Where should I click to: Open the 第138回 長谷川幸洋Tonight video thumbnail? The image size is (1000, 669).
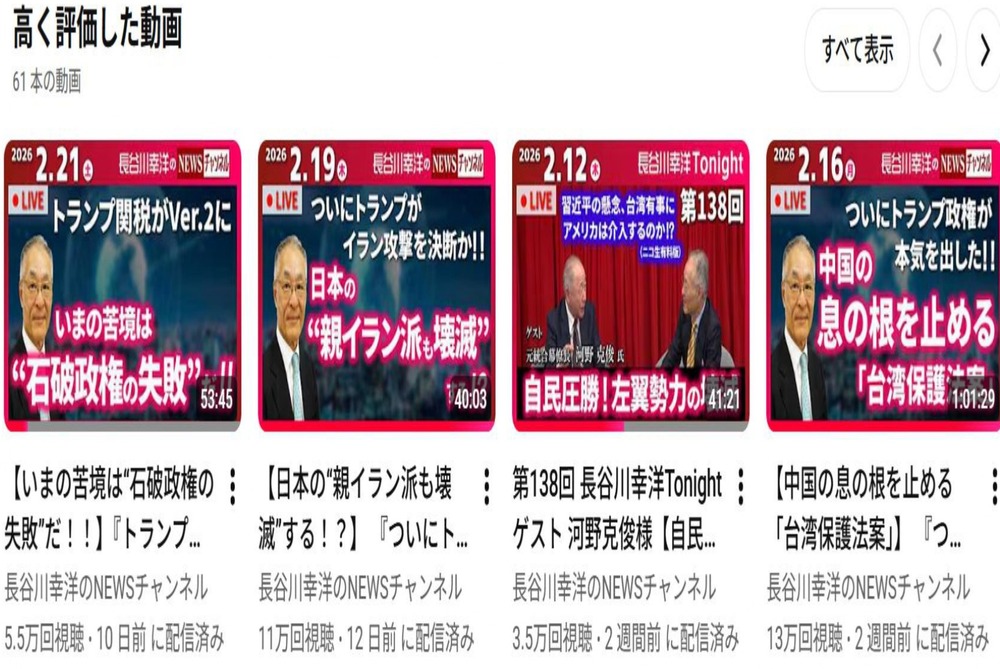631,285
